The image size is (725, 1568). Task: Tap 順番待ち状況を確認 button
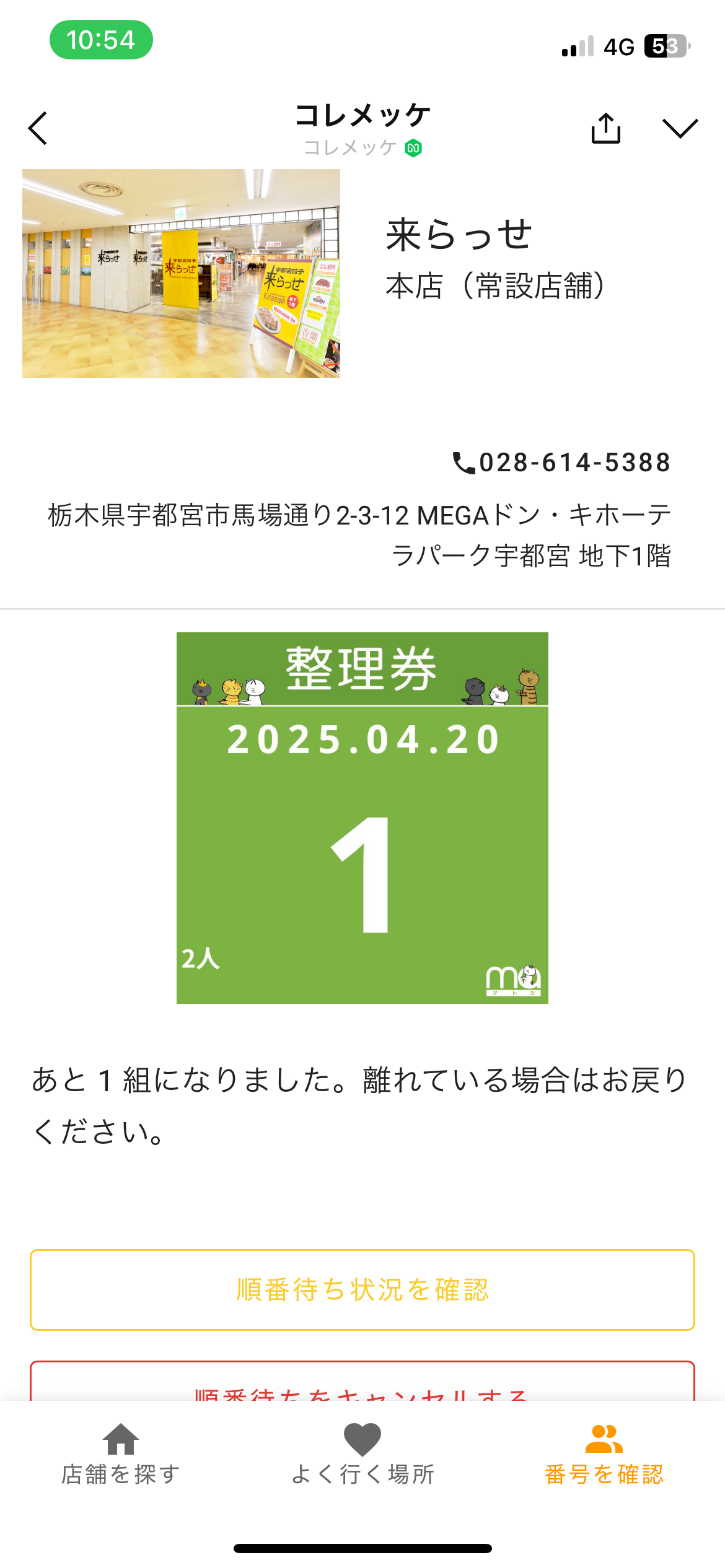362,1290
